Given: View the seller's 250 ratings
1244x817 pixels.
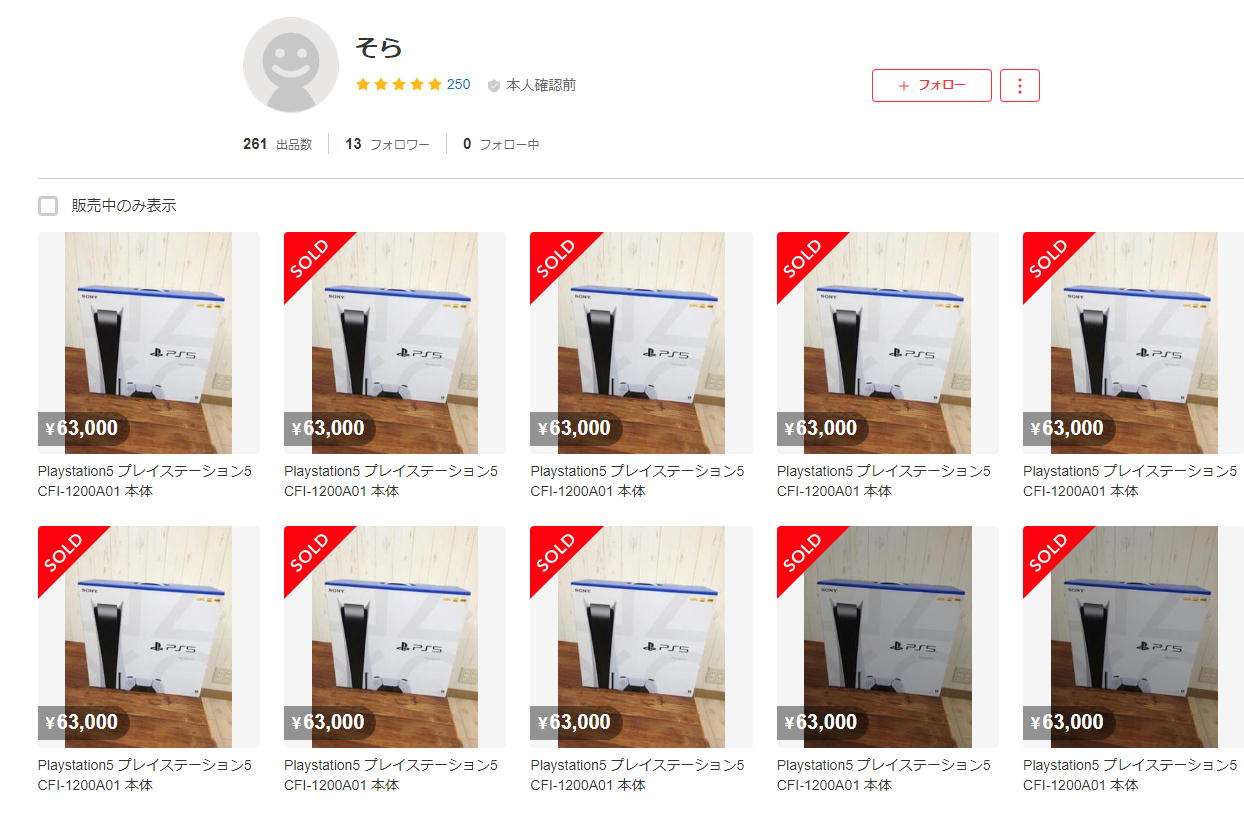Looking at the screenshot, I should tap(458, 85).
